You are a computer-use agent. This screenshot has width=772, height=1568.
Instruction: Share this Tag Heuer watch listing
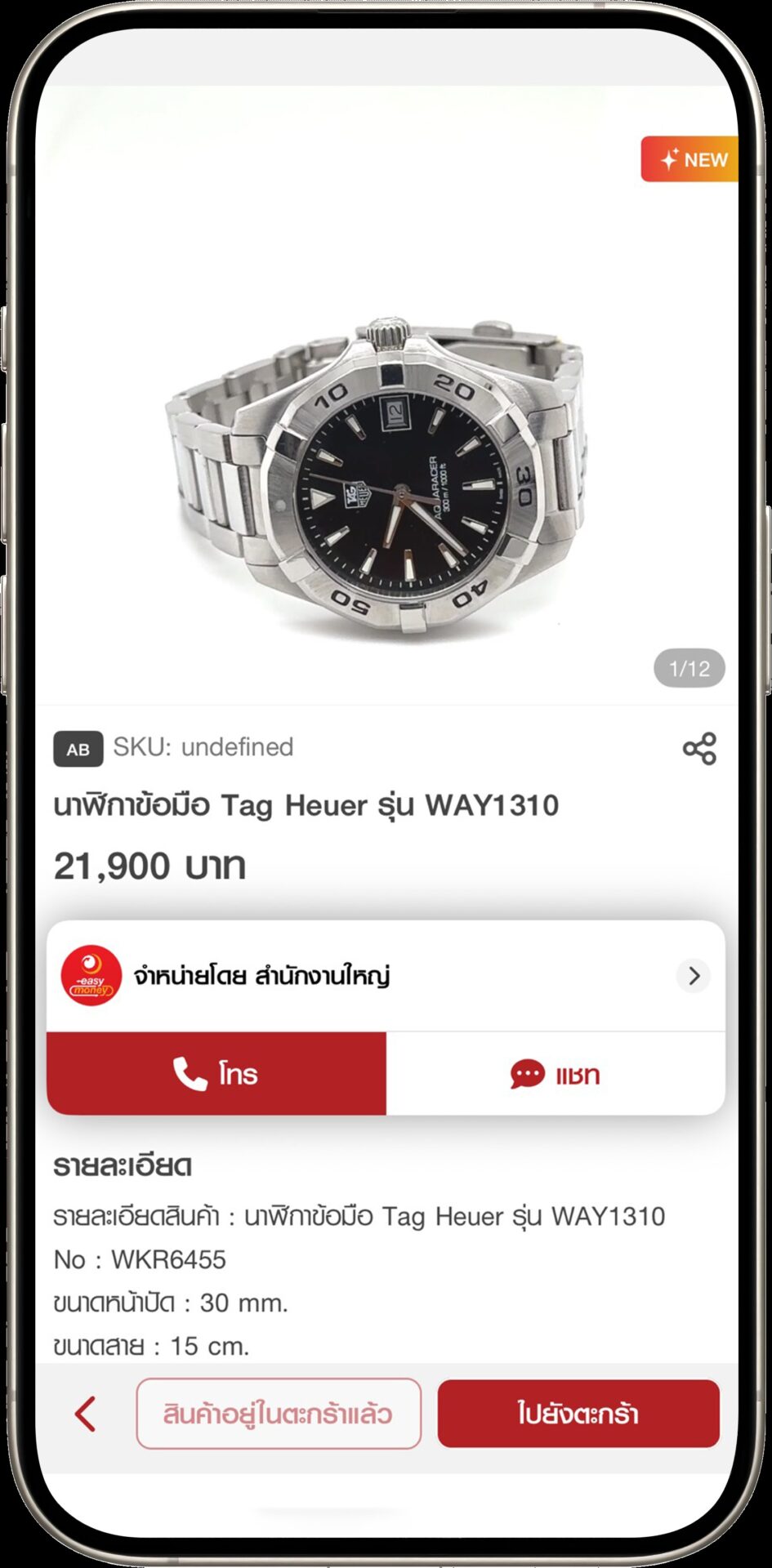pos(699,748)
